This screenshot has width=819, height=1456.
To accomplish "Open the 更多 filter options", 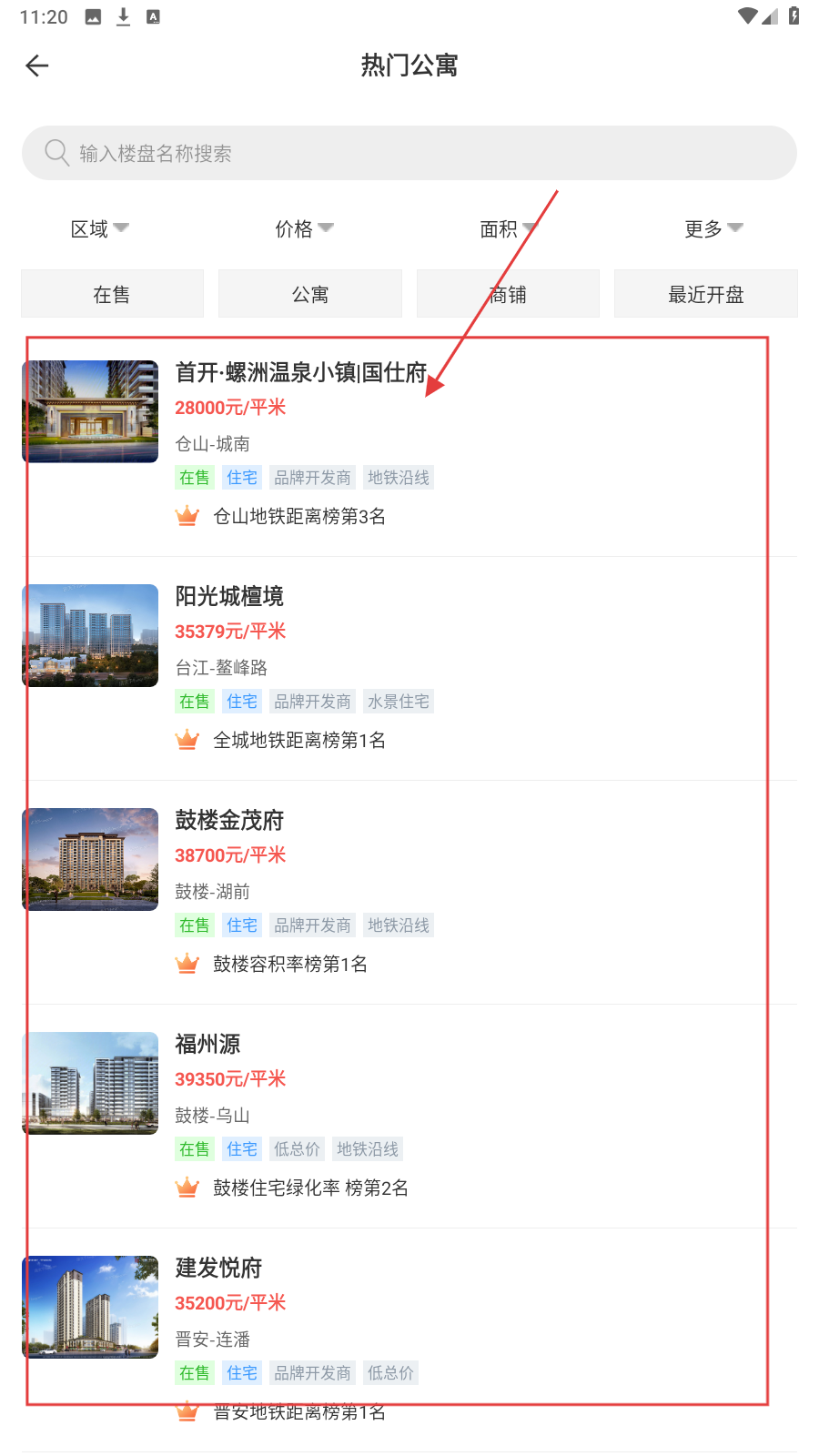I will (713, 229).
